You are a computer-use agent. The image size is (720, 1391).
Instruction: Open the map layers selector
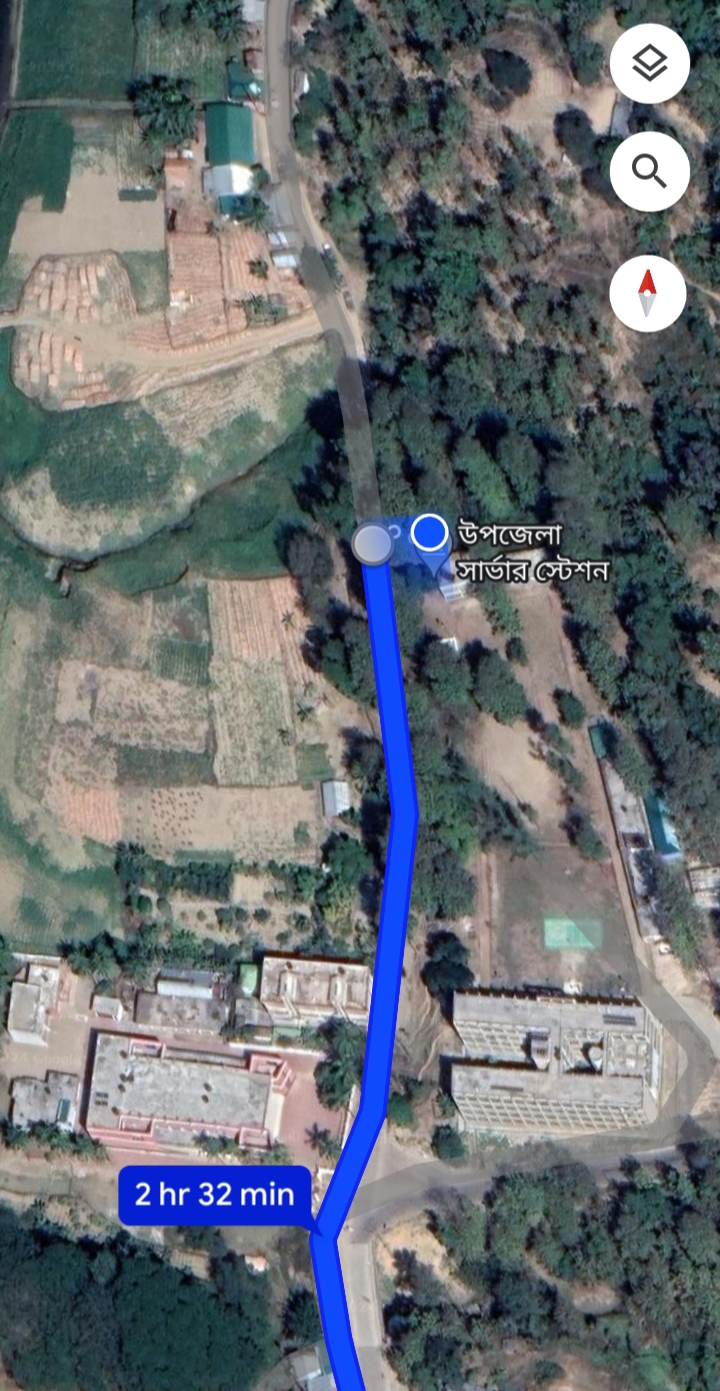pos(649,64)
